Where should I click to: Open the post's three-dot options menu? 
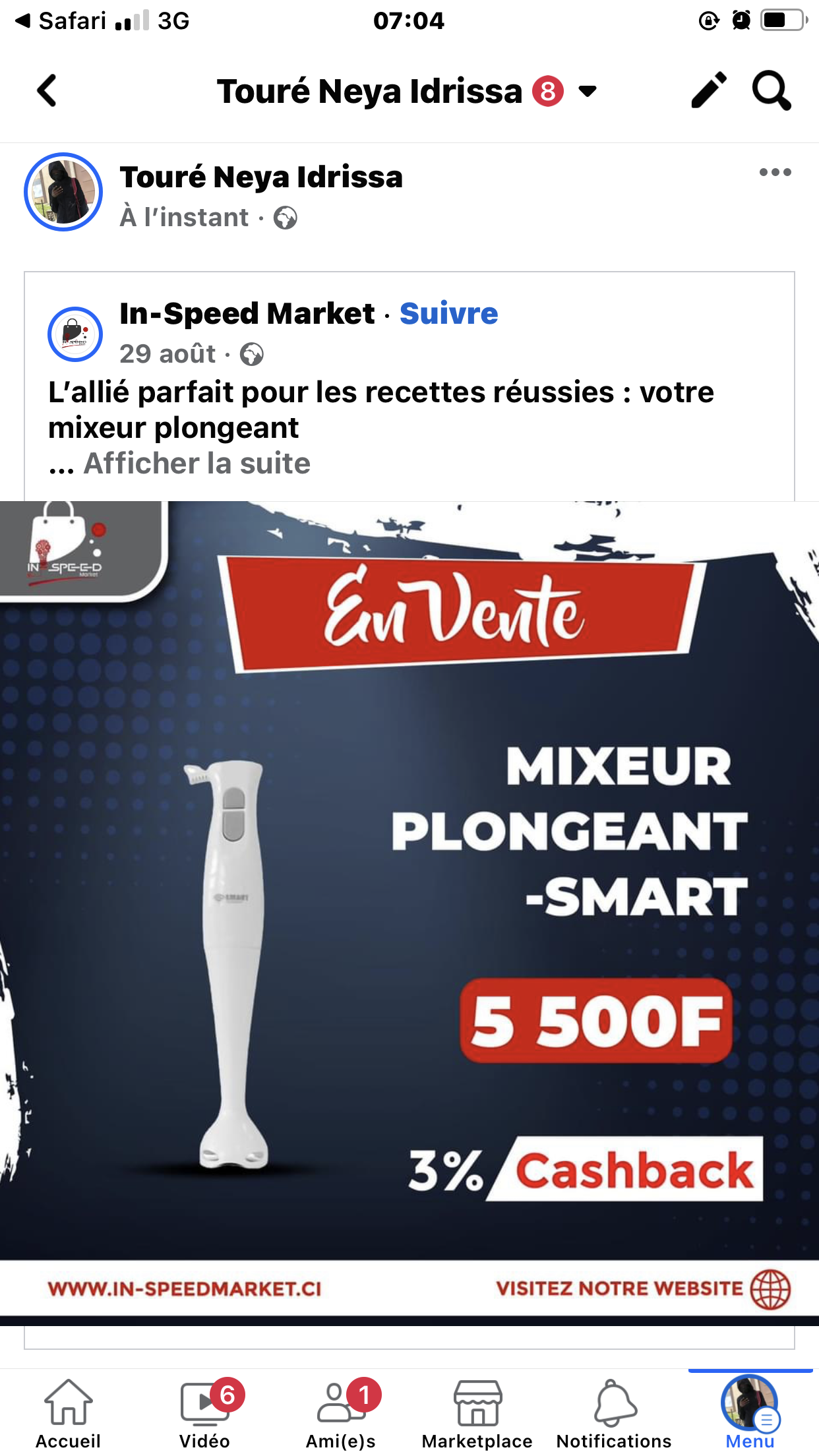click(775, 173)
